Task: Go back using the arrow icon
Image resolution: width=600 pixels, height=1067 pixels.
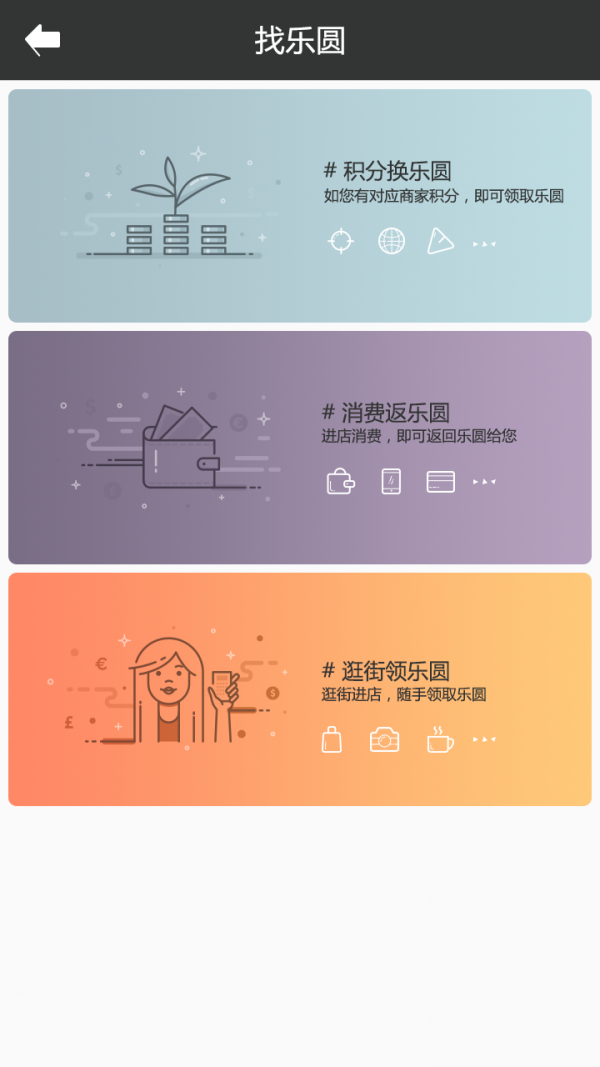Action: [42, 40]
